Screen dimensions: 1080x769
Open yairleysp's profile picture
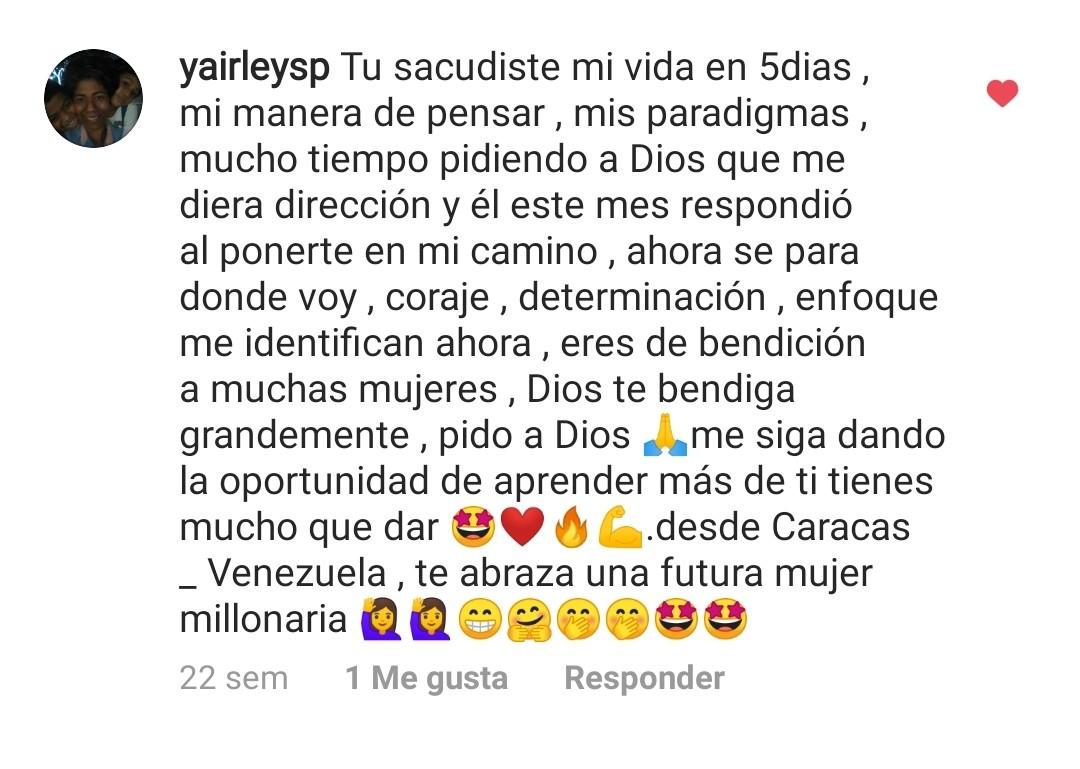tap(93, 98)
